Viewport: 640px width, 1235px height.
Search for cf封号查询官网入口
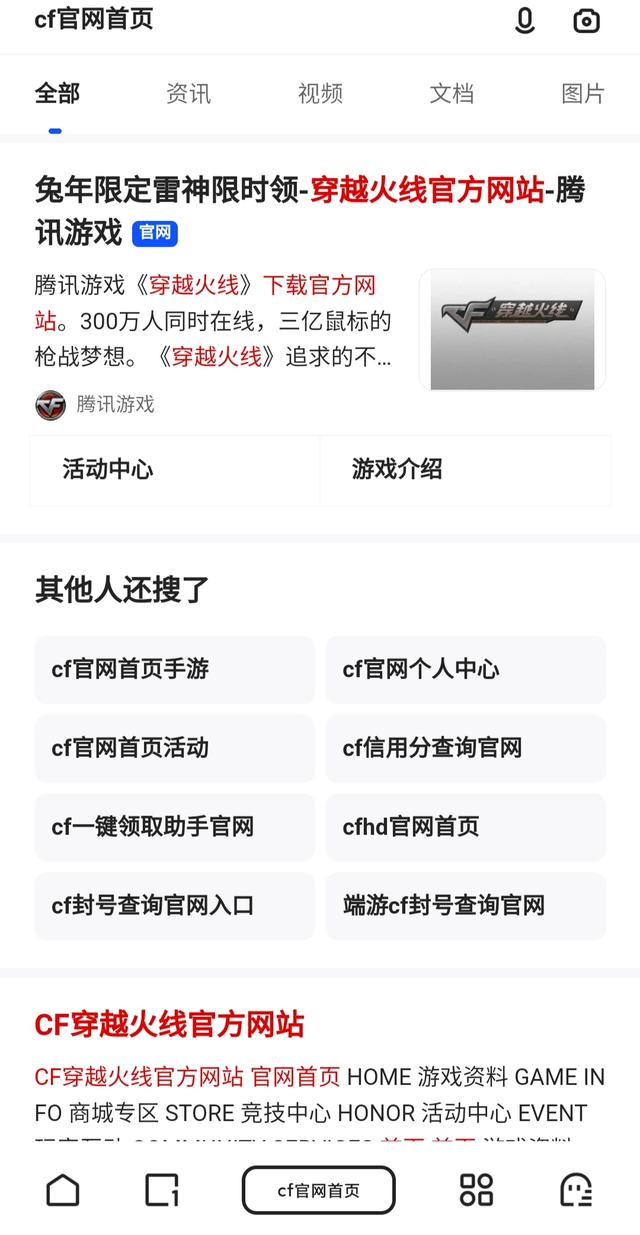(174, 906)
